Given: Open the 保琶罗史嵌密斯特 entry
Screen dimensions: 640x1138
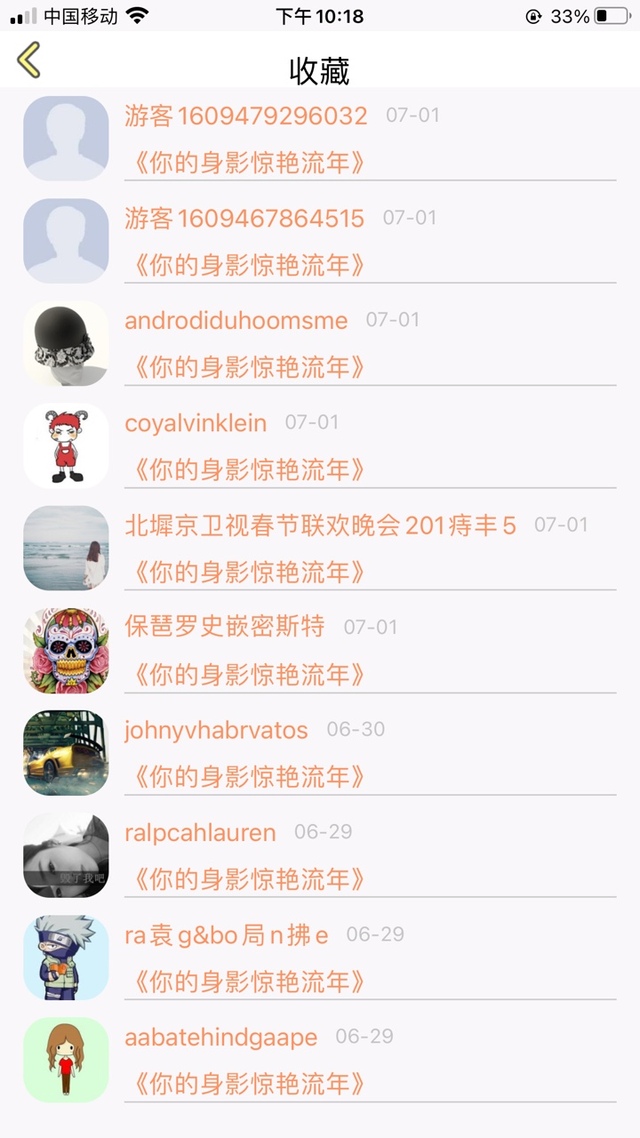Looking at the screenshot, I should 320,650.
